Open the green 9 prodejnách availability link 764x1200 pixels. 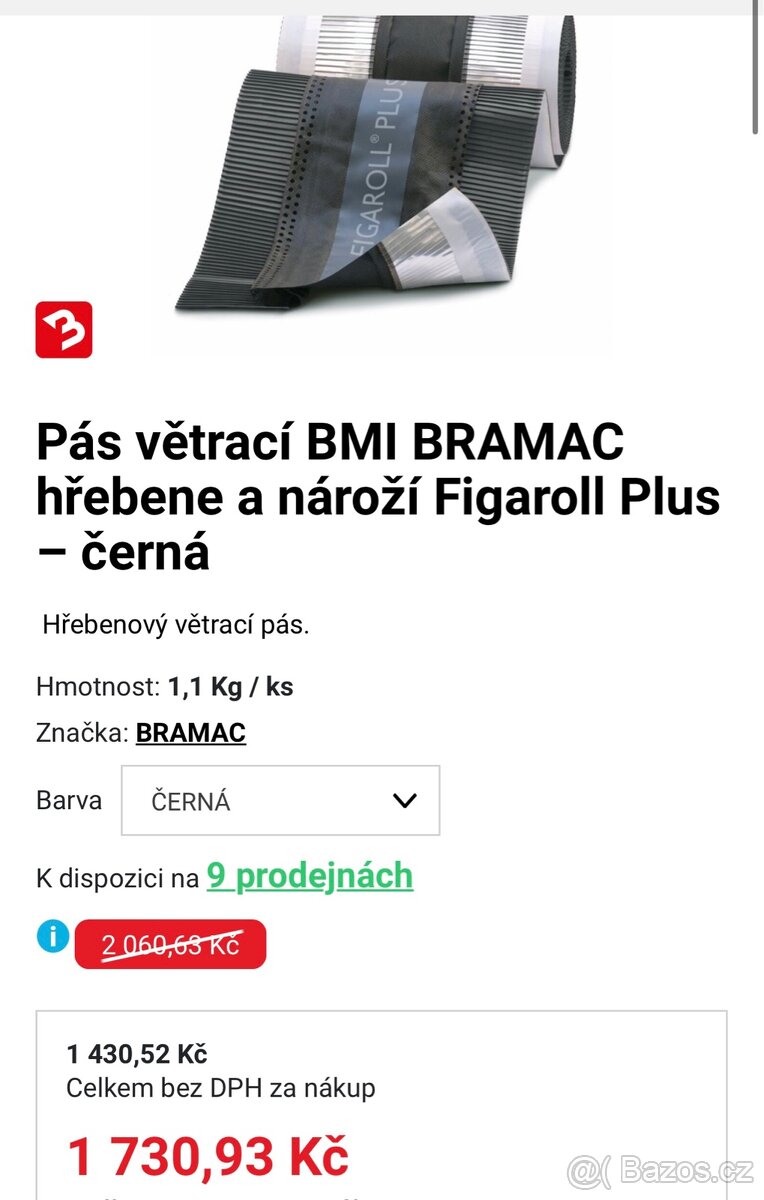308,875
